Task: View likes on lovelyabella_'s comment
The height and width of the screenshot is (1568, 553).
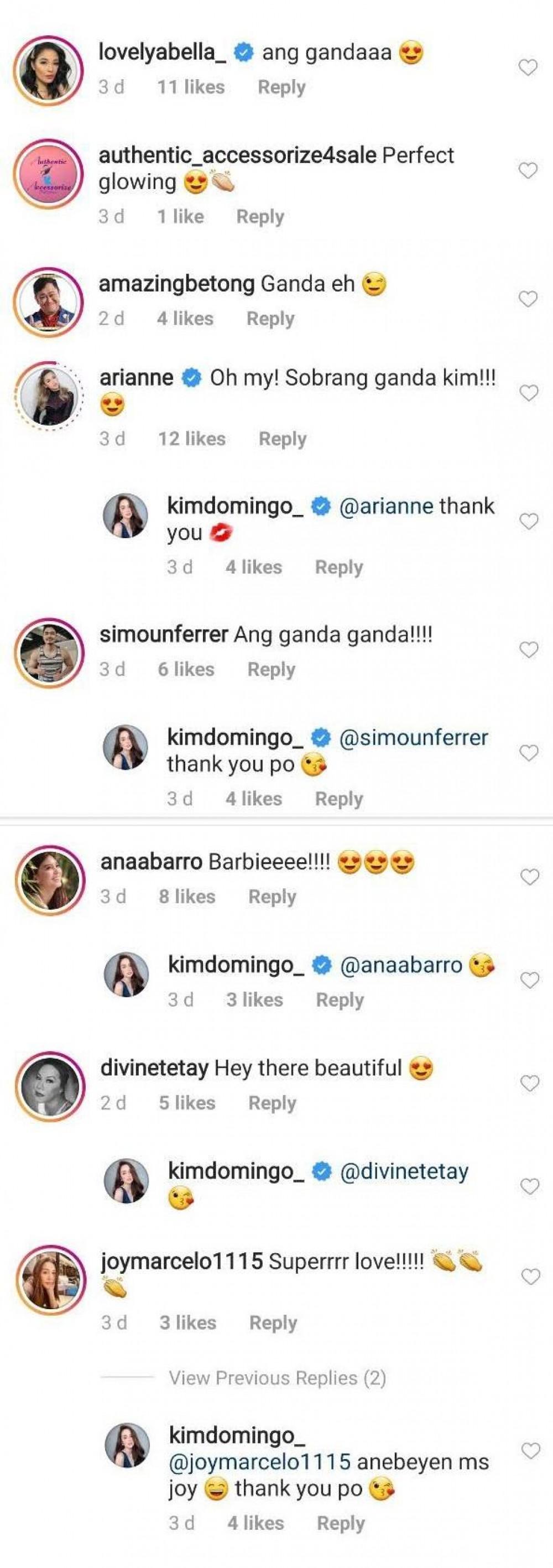Action: (191, 87)
